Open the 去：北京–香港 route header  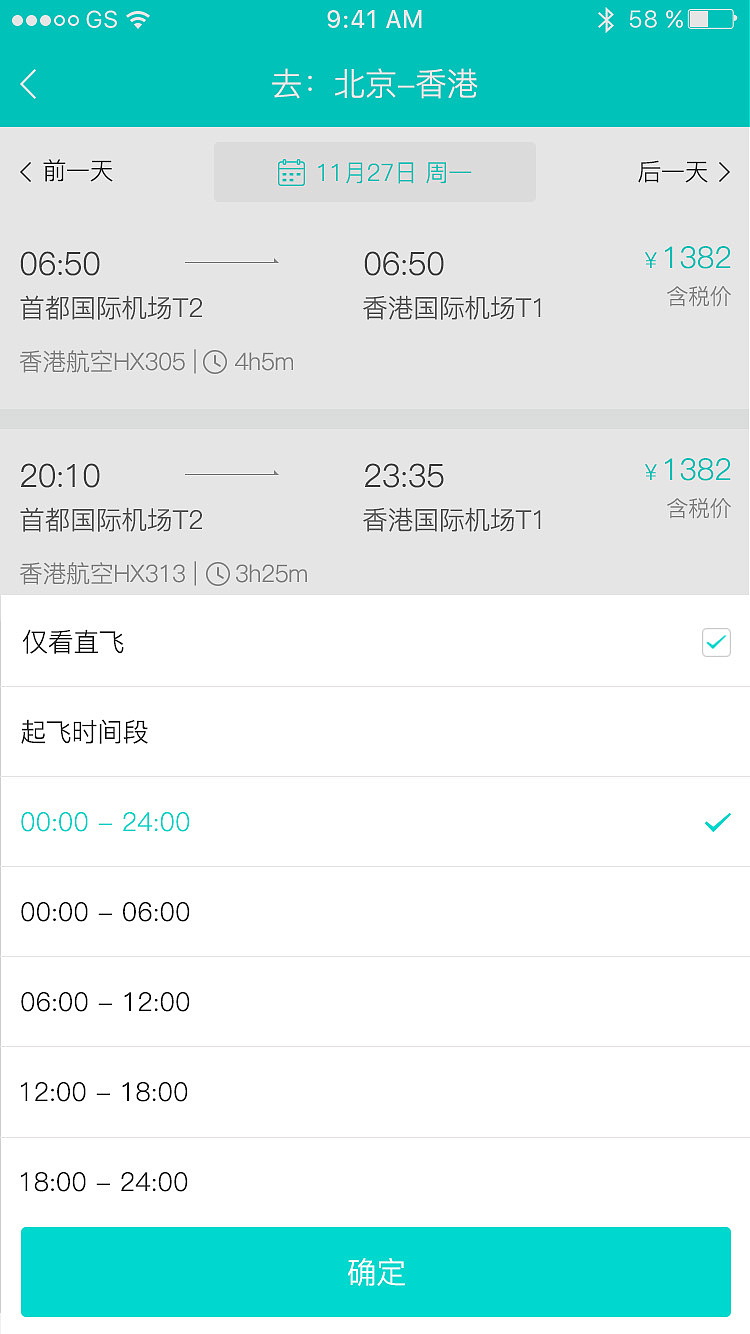click(375, 85)
